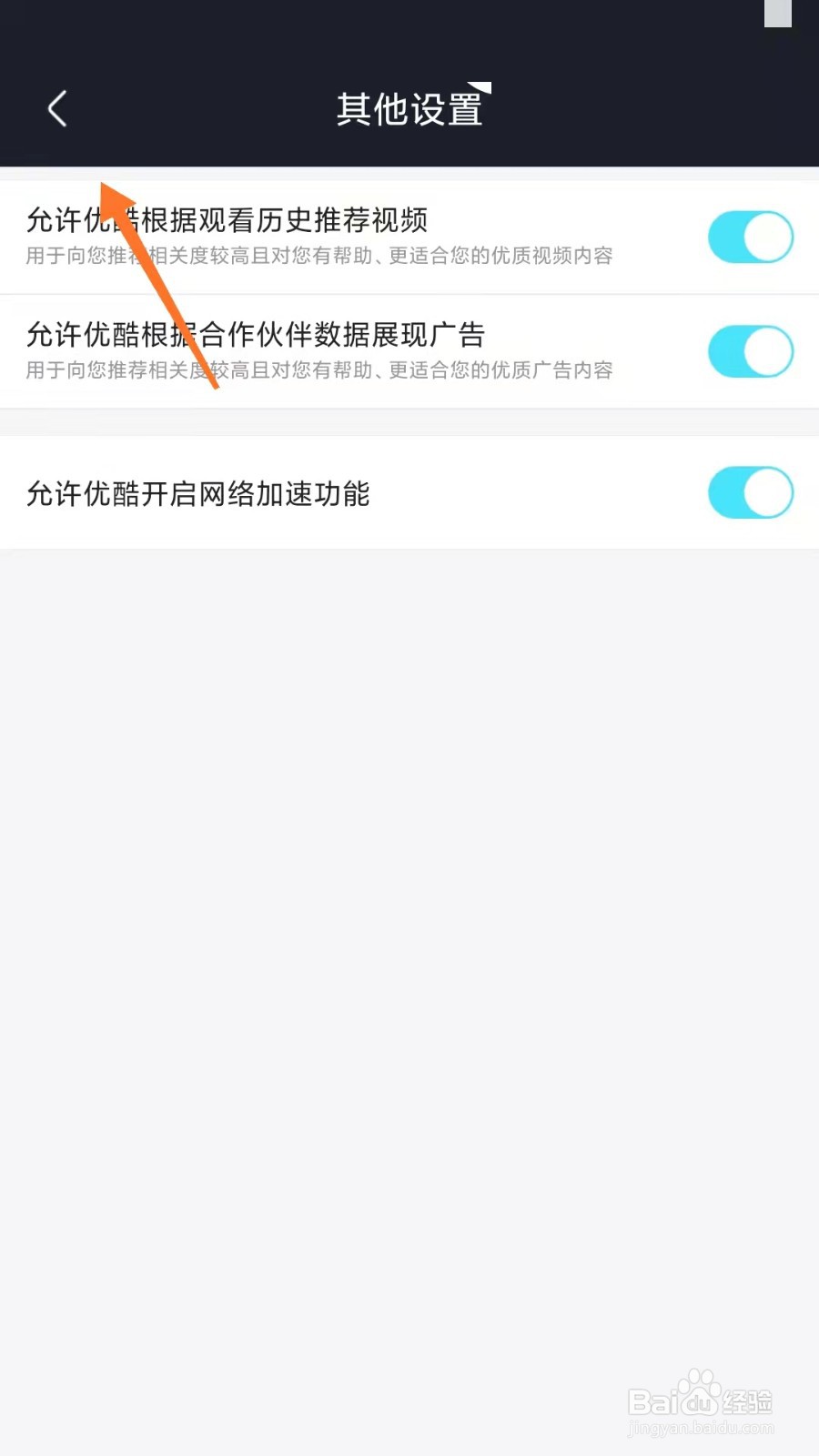Screen dimensions: 819x1456
Task: Disable 允许优酷根据观看历史推荐视频 switch
Action: coord(750,237)
